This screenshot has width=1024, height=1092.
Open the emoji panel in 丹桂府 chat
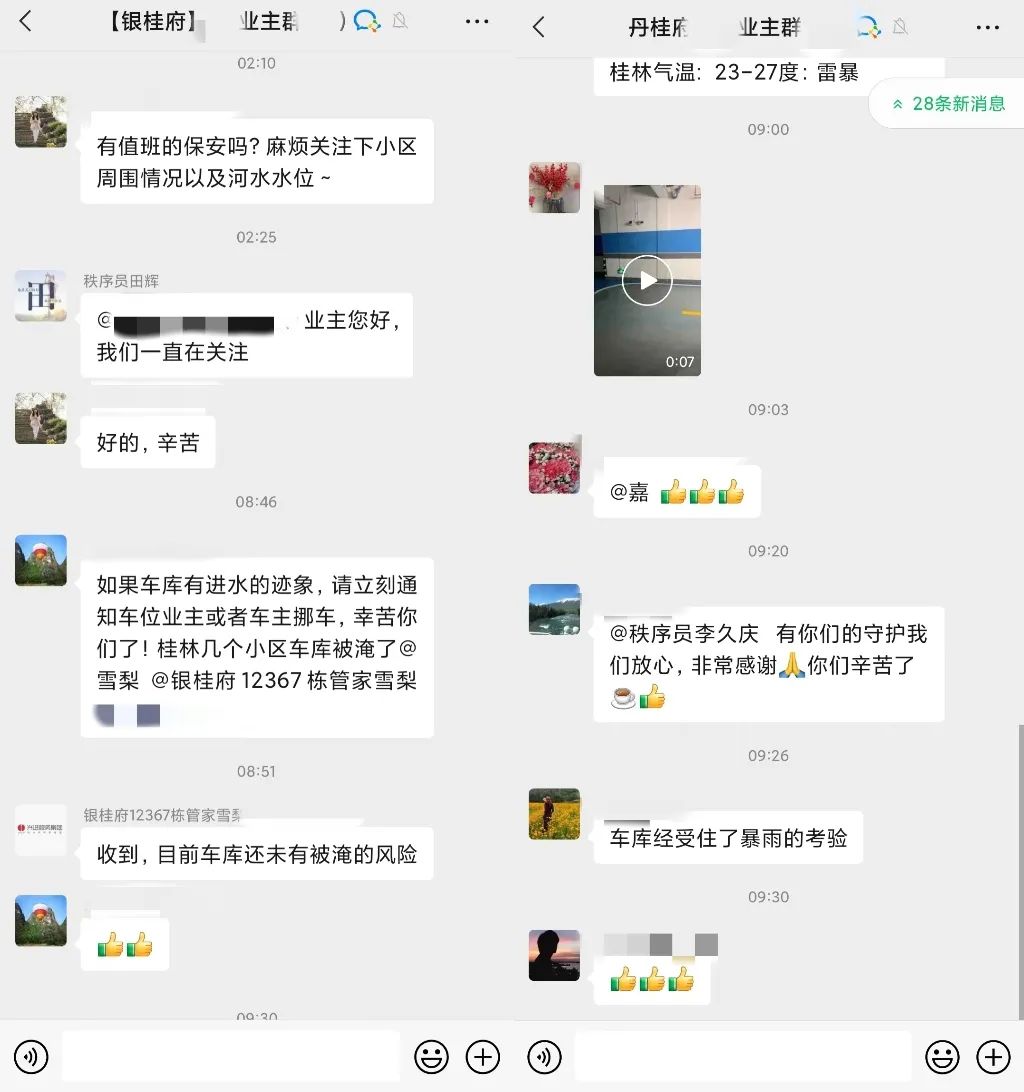click(942, 1057)
